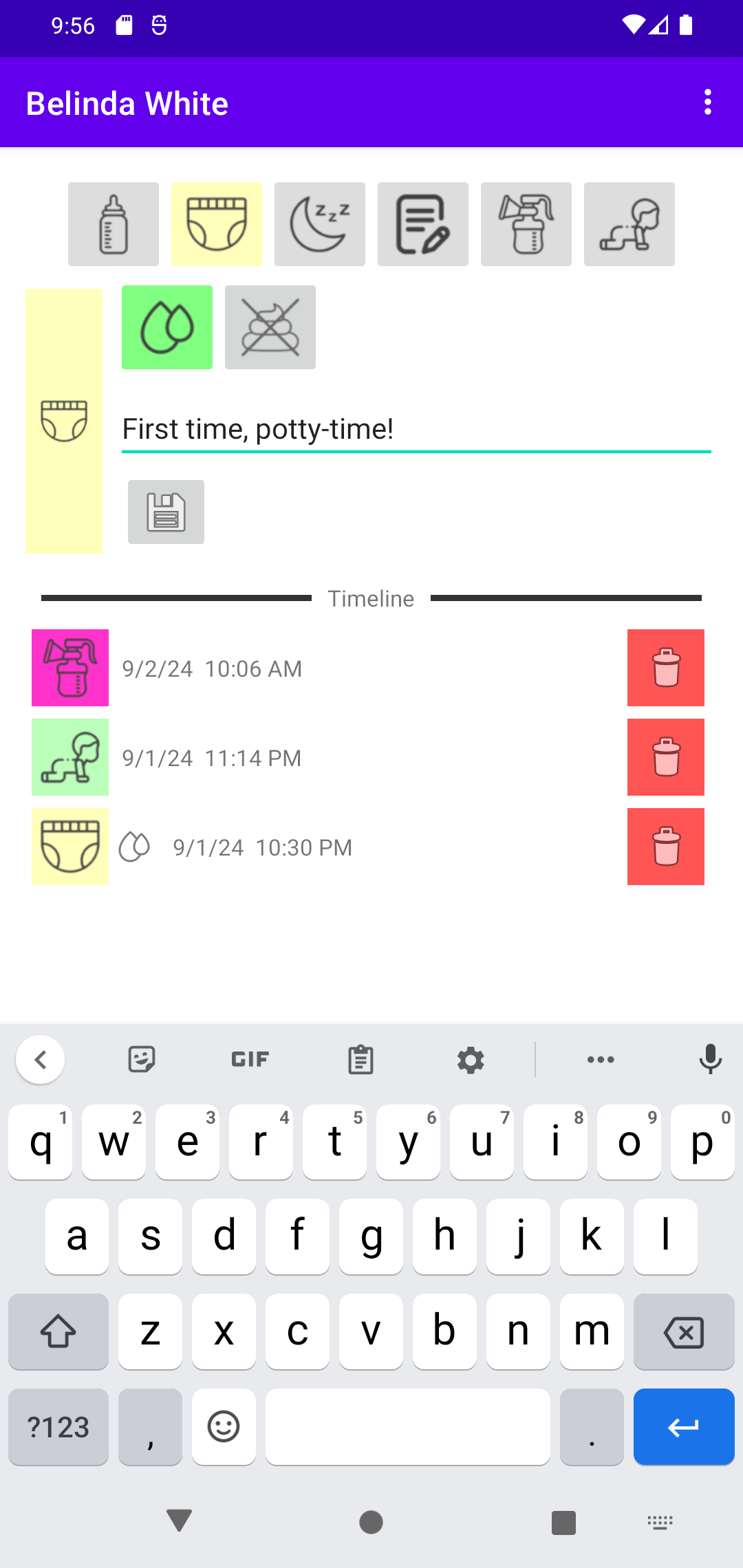Open the 9/2/24 10:06 AM pump entry

[327, 668]
